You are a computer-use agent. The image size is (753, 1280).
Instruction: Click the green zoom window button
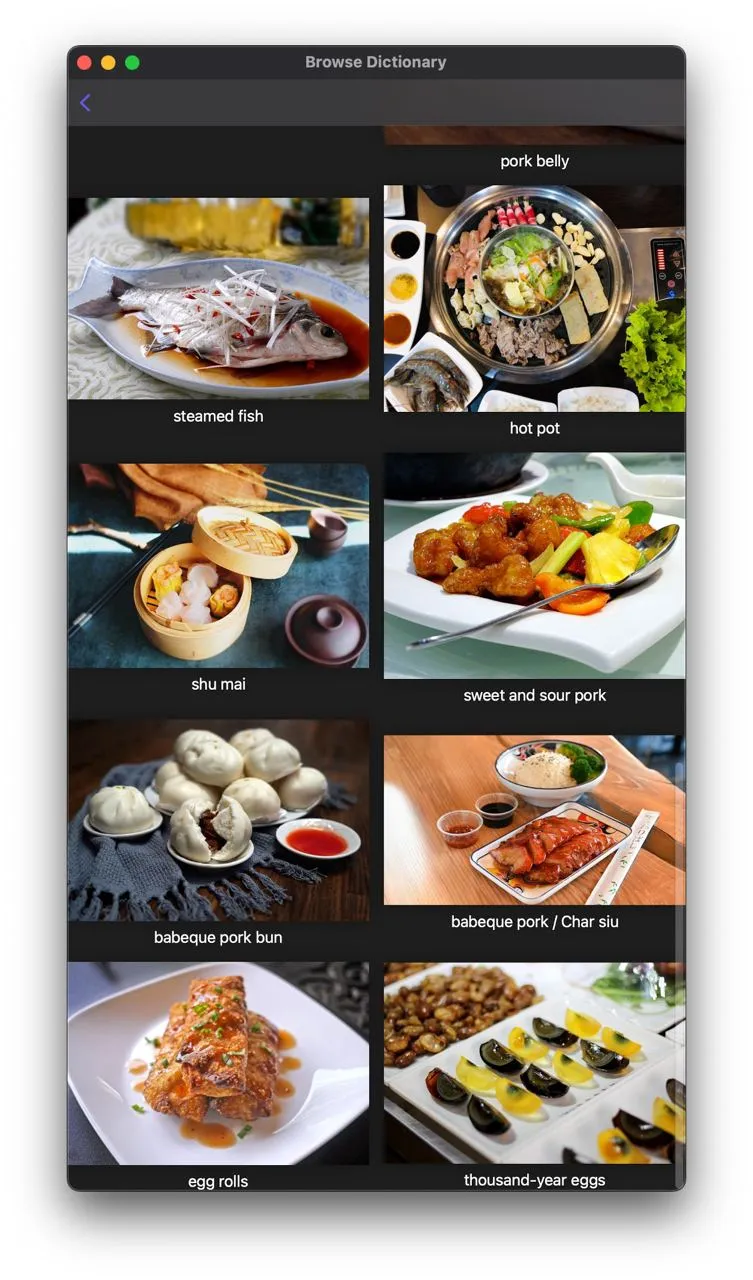pos(131,62)
